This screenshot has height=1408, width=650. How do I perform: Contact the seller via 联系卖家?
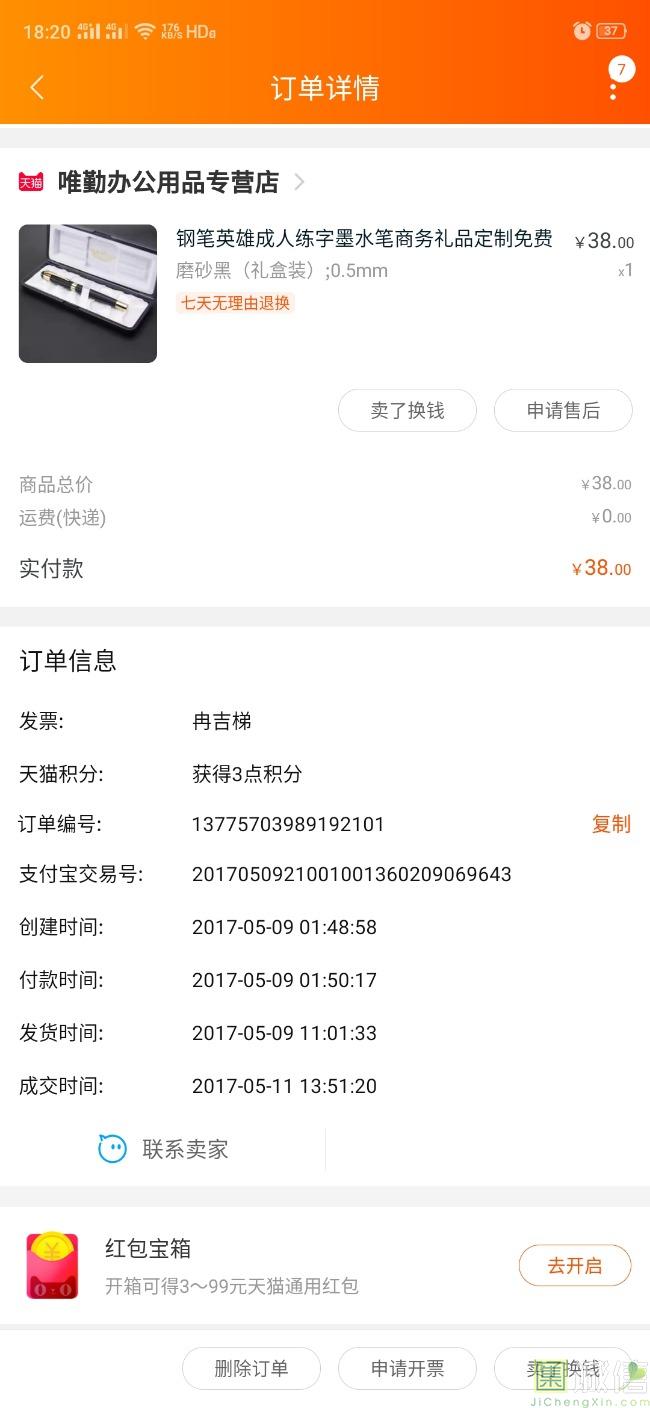(163, 1149)
